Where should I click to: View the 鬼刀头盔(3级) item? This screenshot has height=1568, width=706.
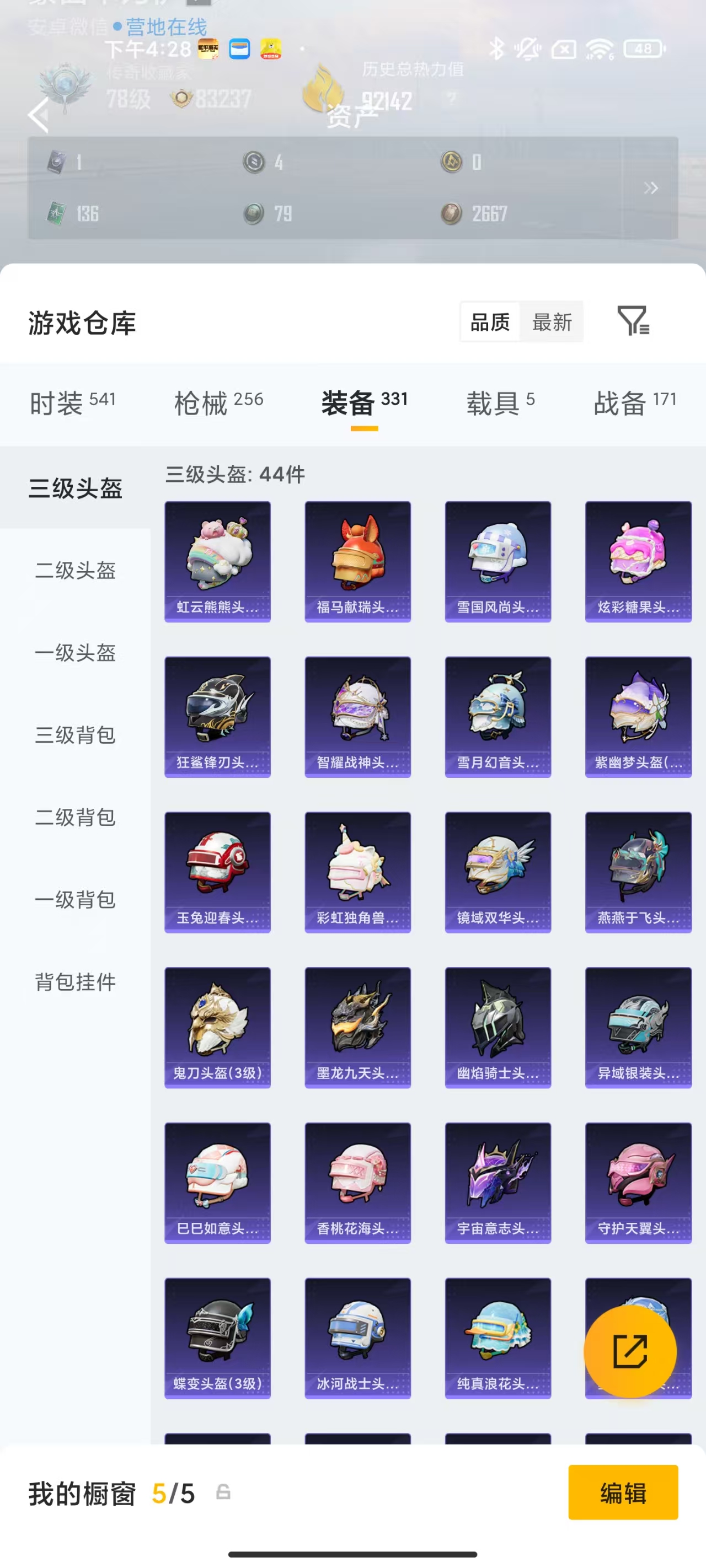217,1027
